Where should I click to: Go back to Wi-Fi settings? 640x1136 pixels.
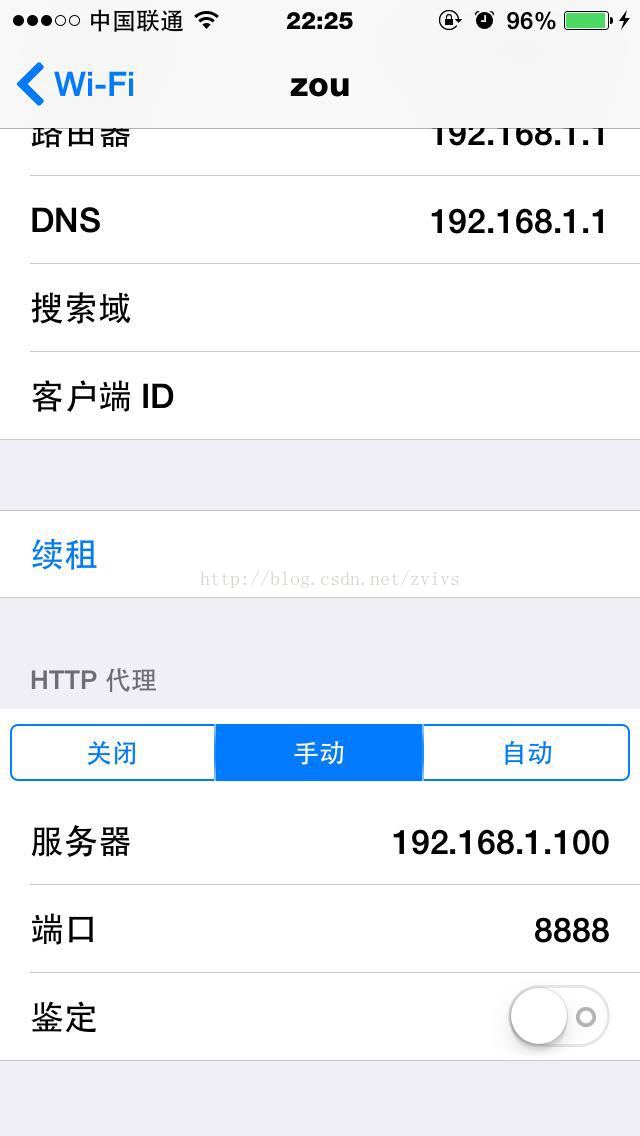click(x=75, y=84)
